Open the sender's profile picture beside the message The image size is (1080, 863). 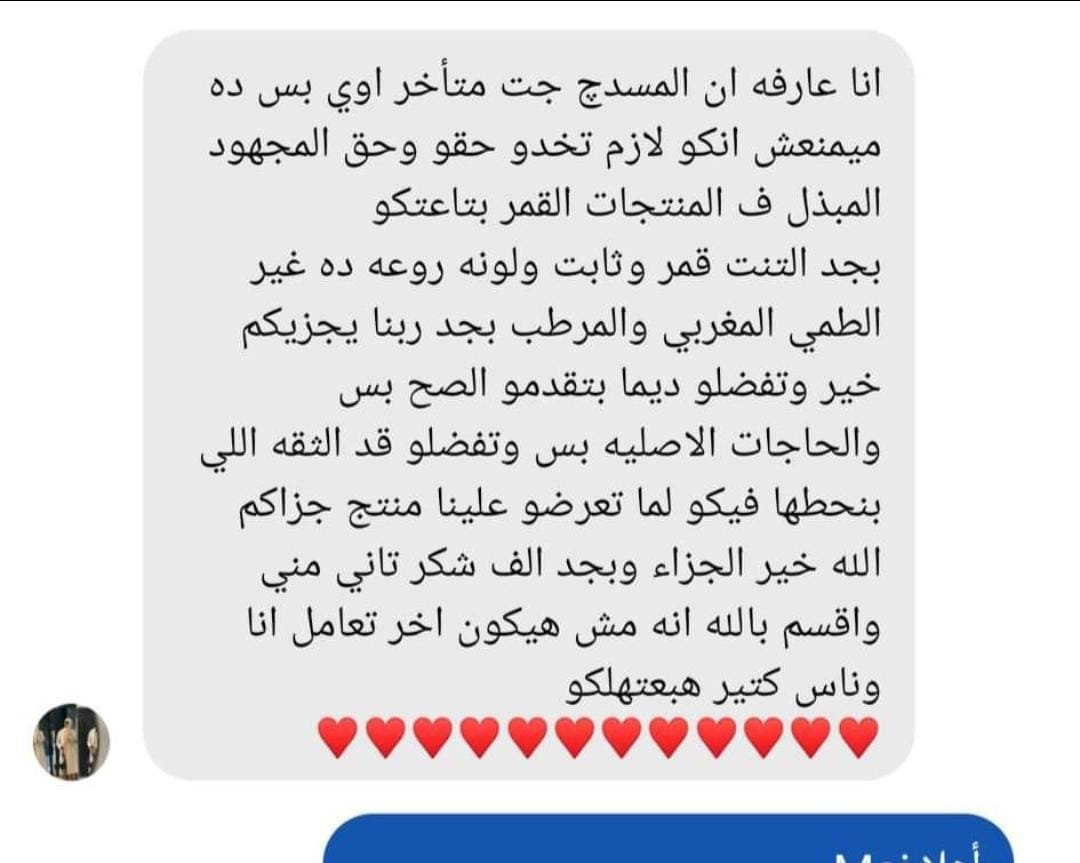click(x=71, y=741)
